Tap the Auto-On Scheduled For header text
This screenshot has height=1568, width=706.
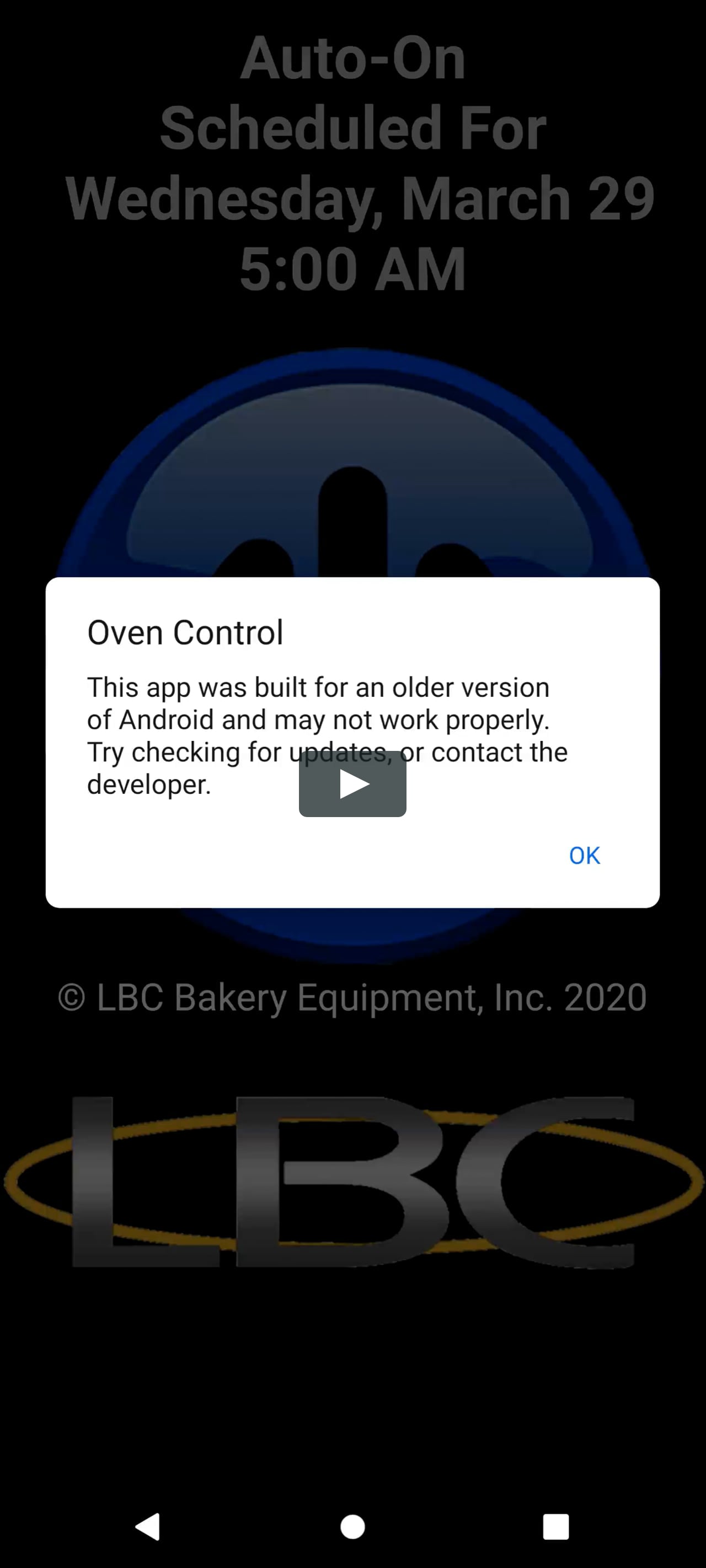(352, 92)
